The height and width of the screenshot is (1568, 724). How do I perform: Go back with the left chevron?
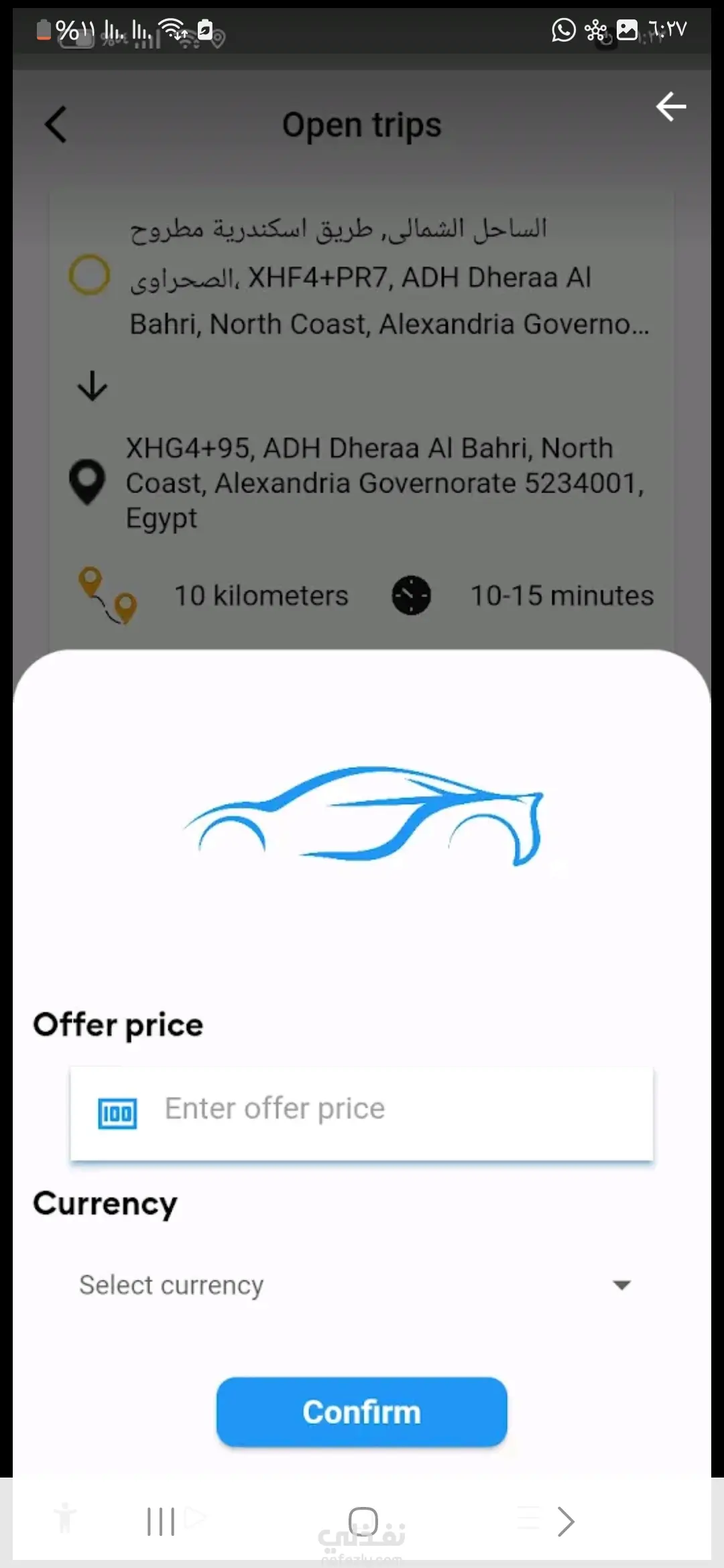pos(56,125)
